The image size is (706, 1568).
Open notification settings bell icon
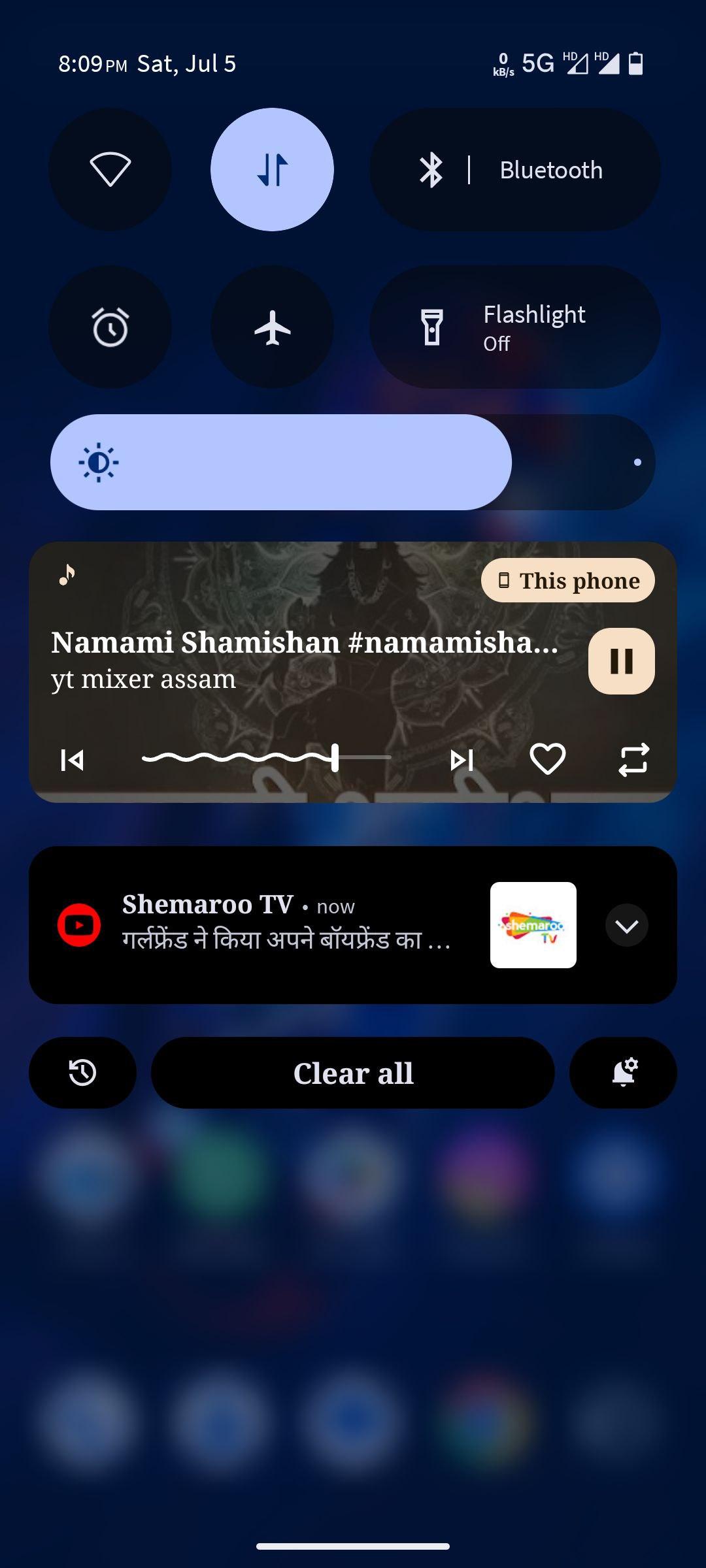pos(623,1072)
